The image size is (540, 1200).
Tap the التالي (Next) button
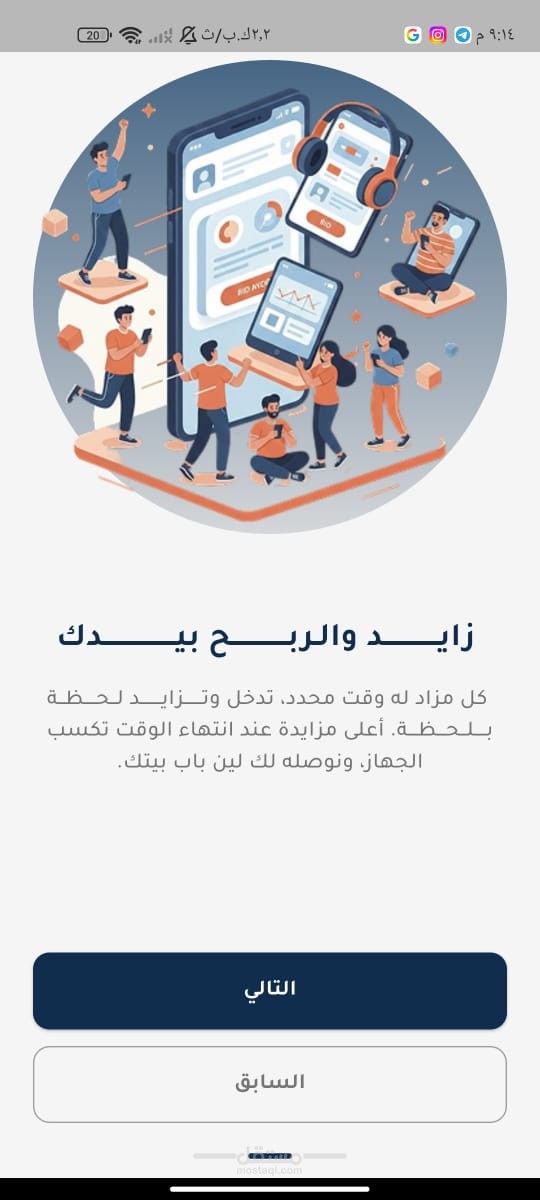click(270, 990)
